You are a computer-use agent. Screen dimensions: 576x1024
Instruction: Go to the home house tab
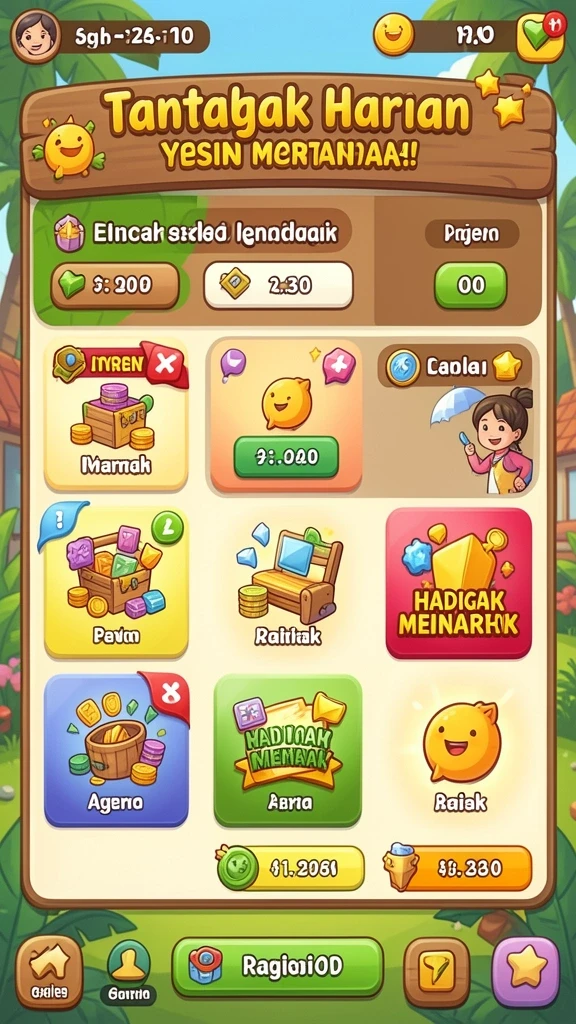point(50,973)
